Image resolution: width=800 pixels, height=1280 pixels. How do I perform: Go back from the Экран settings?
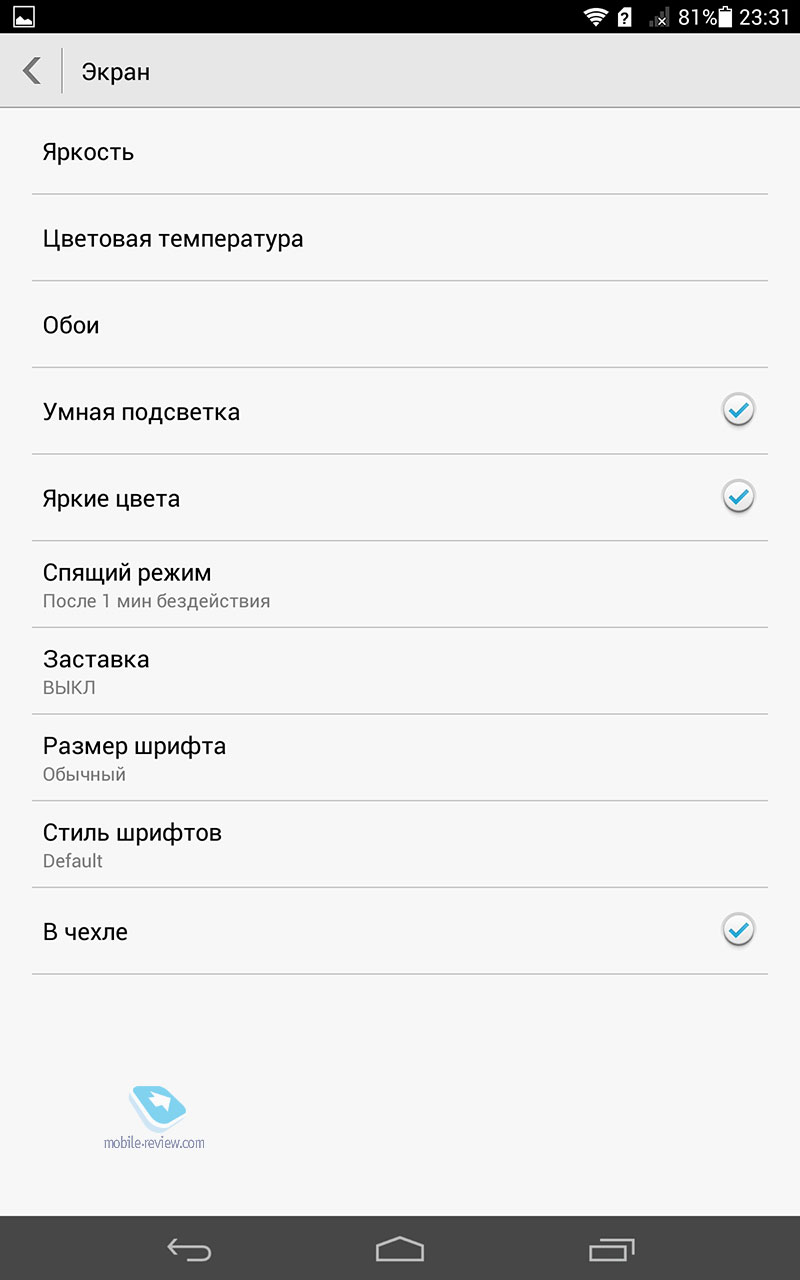coord(32,71)
